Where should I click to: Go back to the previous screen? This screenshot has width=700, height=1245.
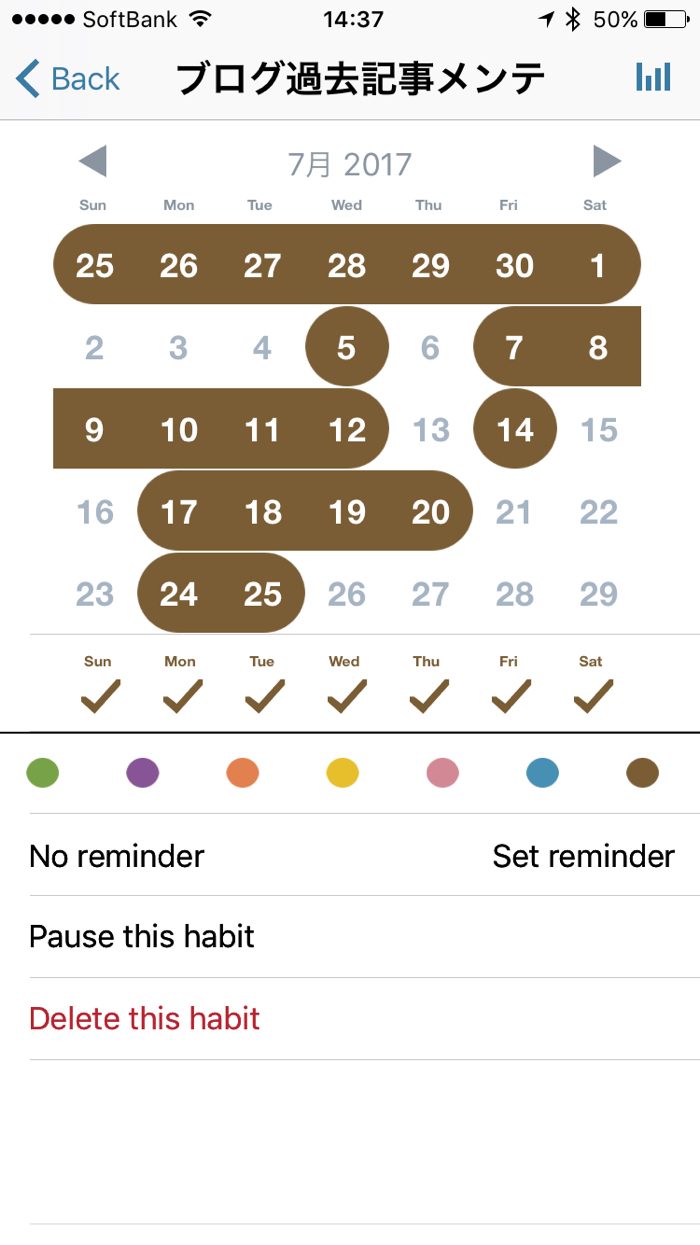coord(68,78)
